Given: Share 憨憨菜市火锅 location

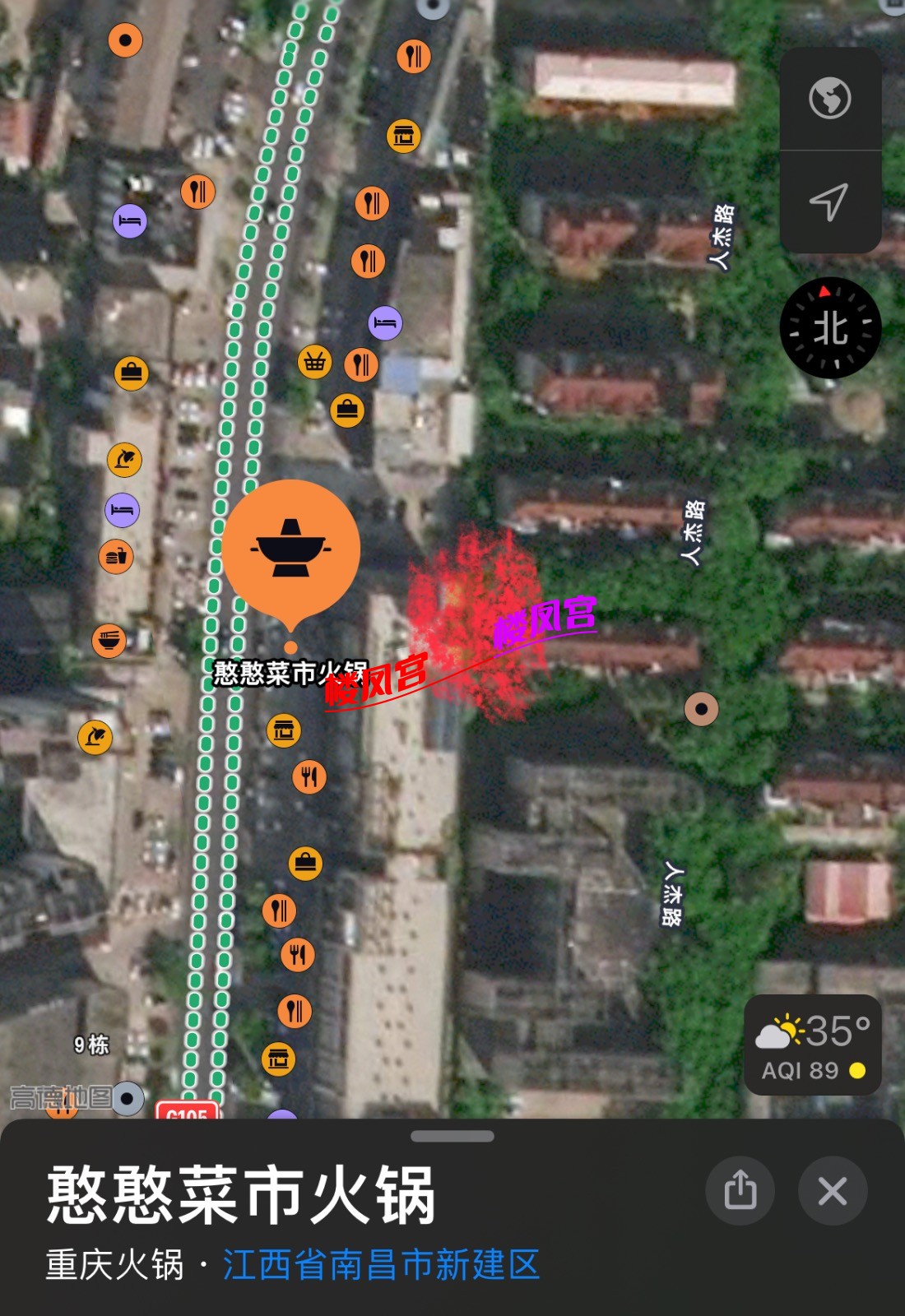Looking at the screenshot, I should click(x=740, y=1190).
